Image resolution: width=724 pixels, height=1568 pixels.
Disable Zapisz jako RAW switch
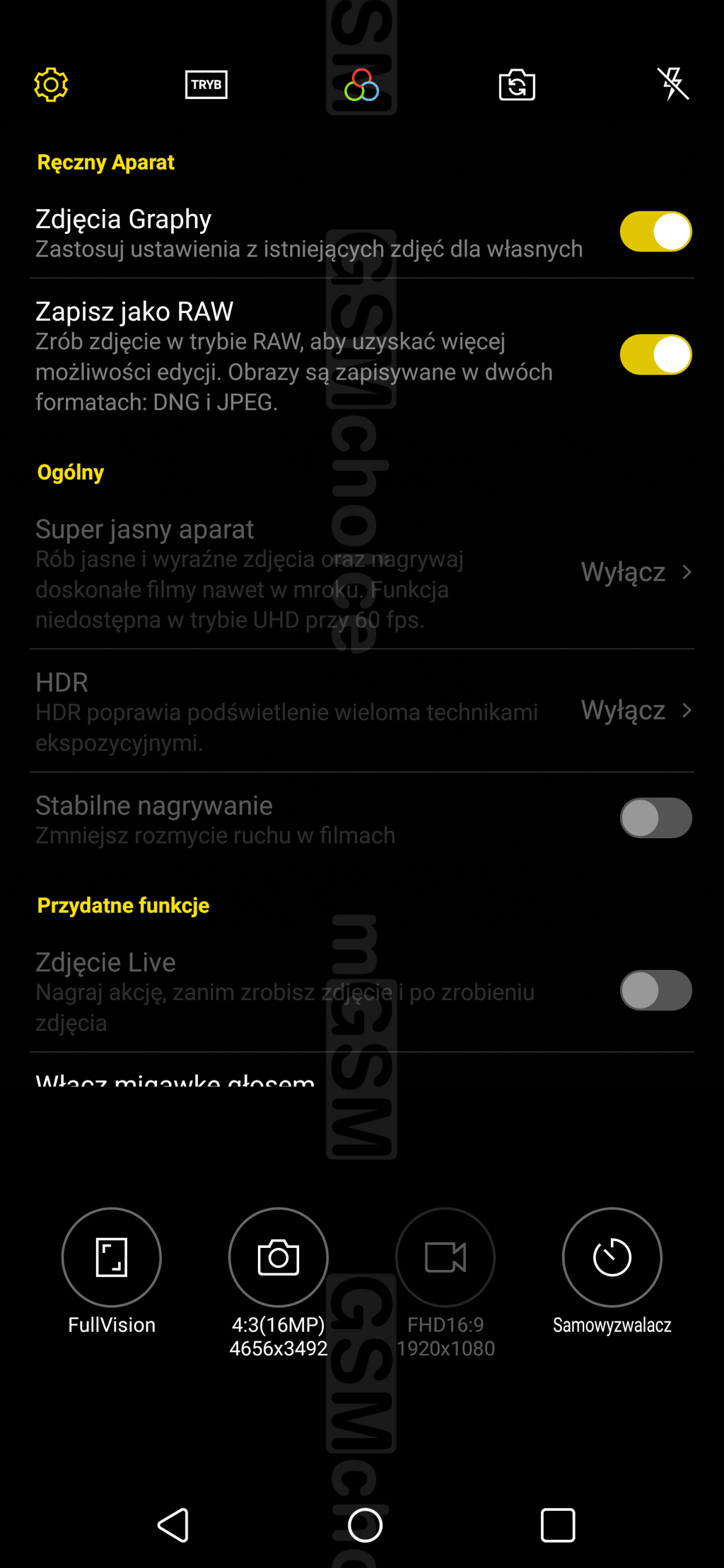click(655, 355)
